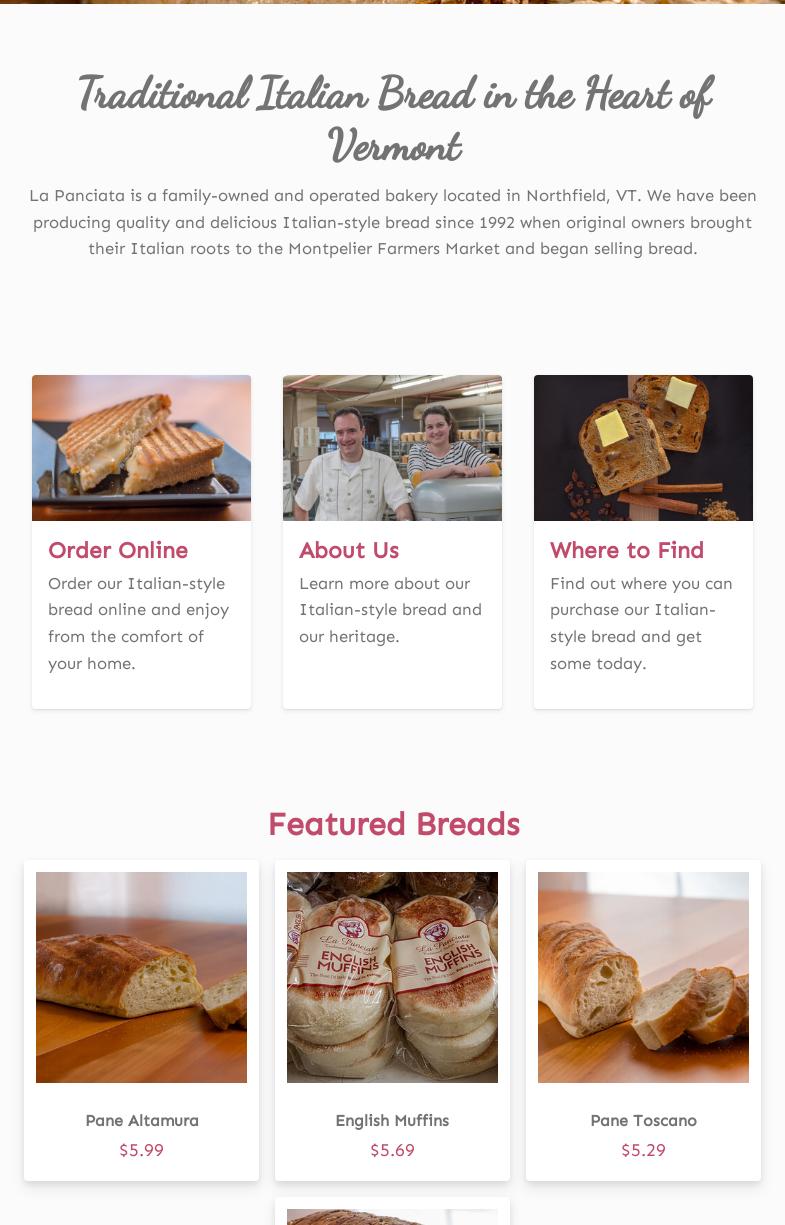
Task: Click the Featured Breads section heading
Action: tap(393, 824)
